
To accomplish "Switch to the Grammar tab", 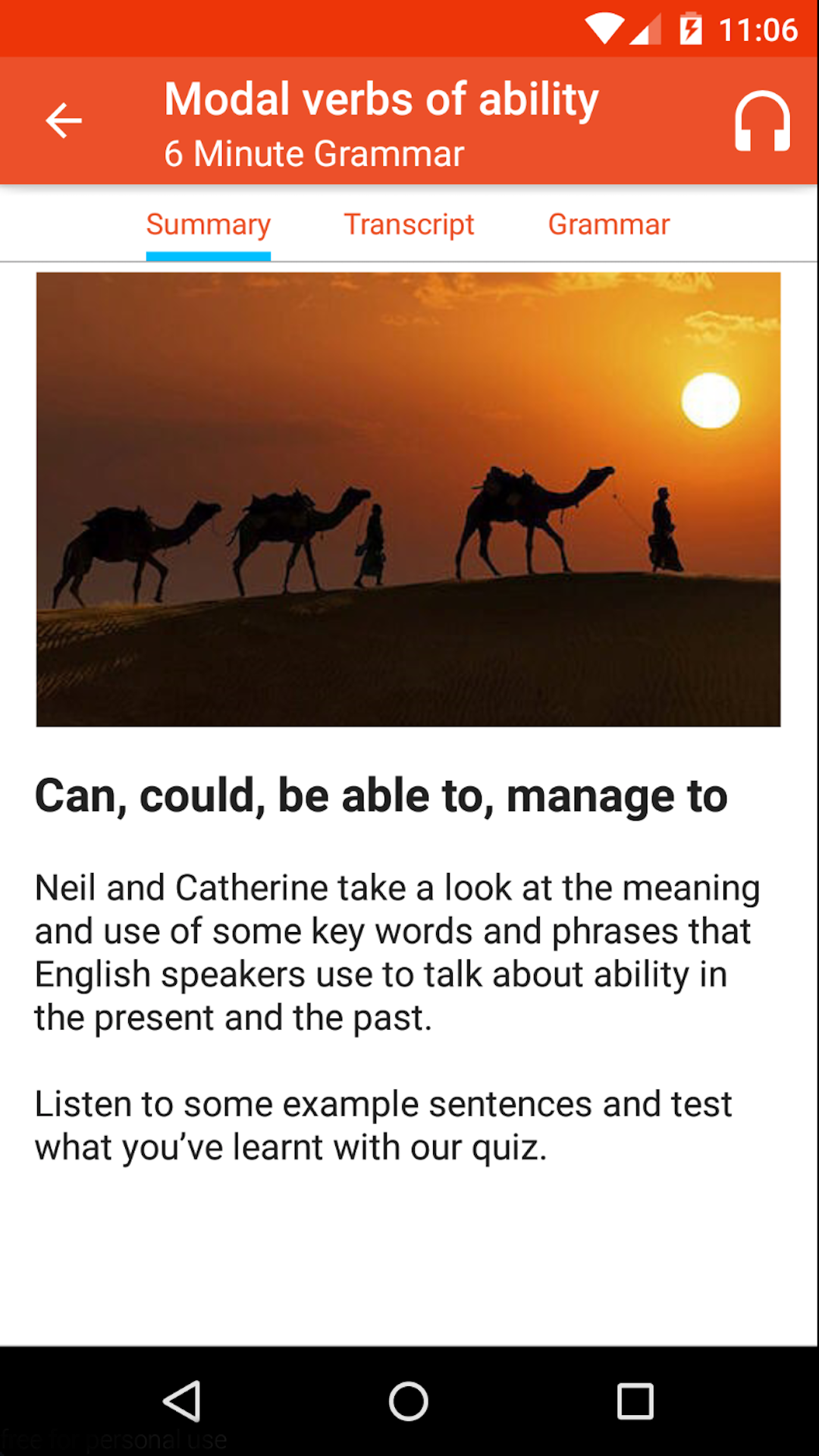I will 609,224.
